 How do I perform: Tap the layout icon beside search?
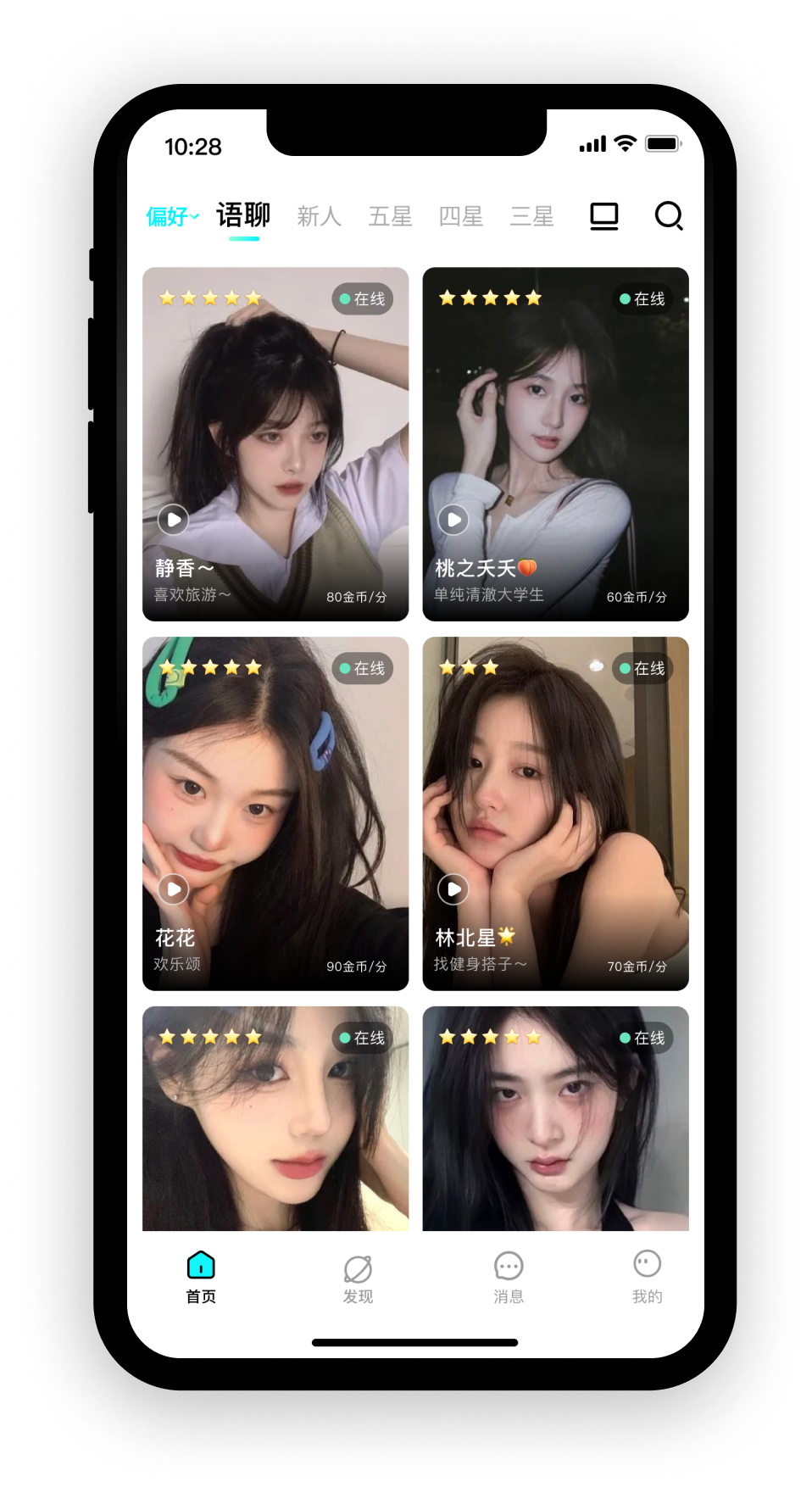(603, 216)
